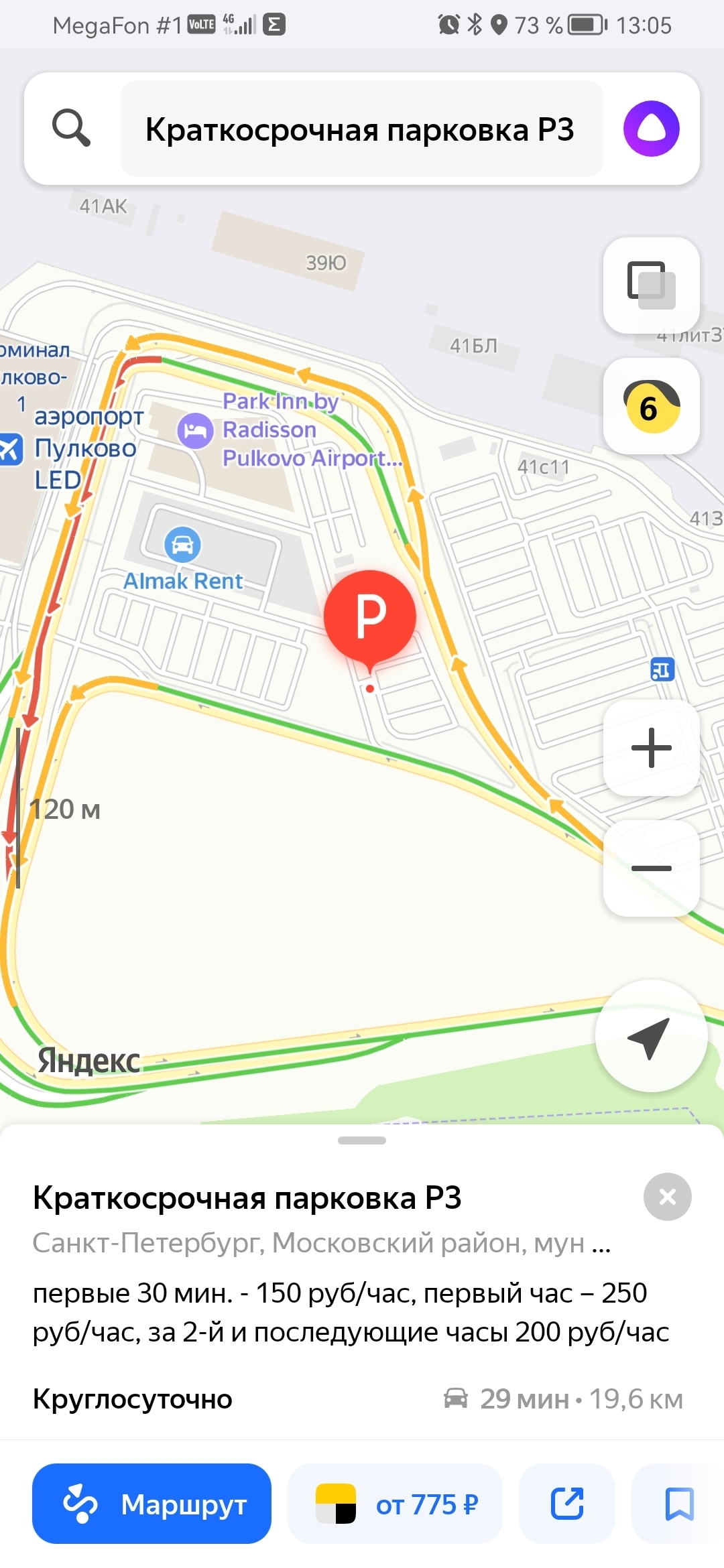This screenshot has height=1568, width=724.
Task: Zoom out on the map
Action: [651, 868]
